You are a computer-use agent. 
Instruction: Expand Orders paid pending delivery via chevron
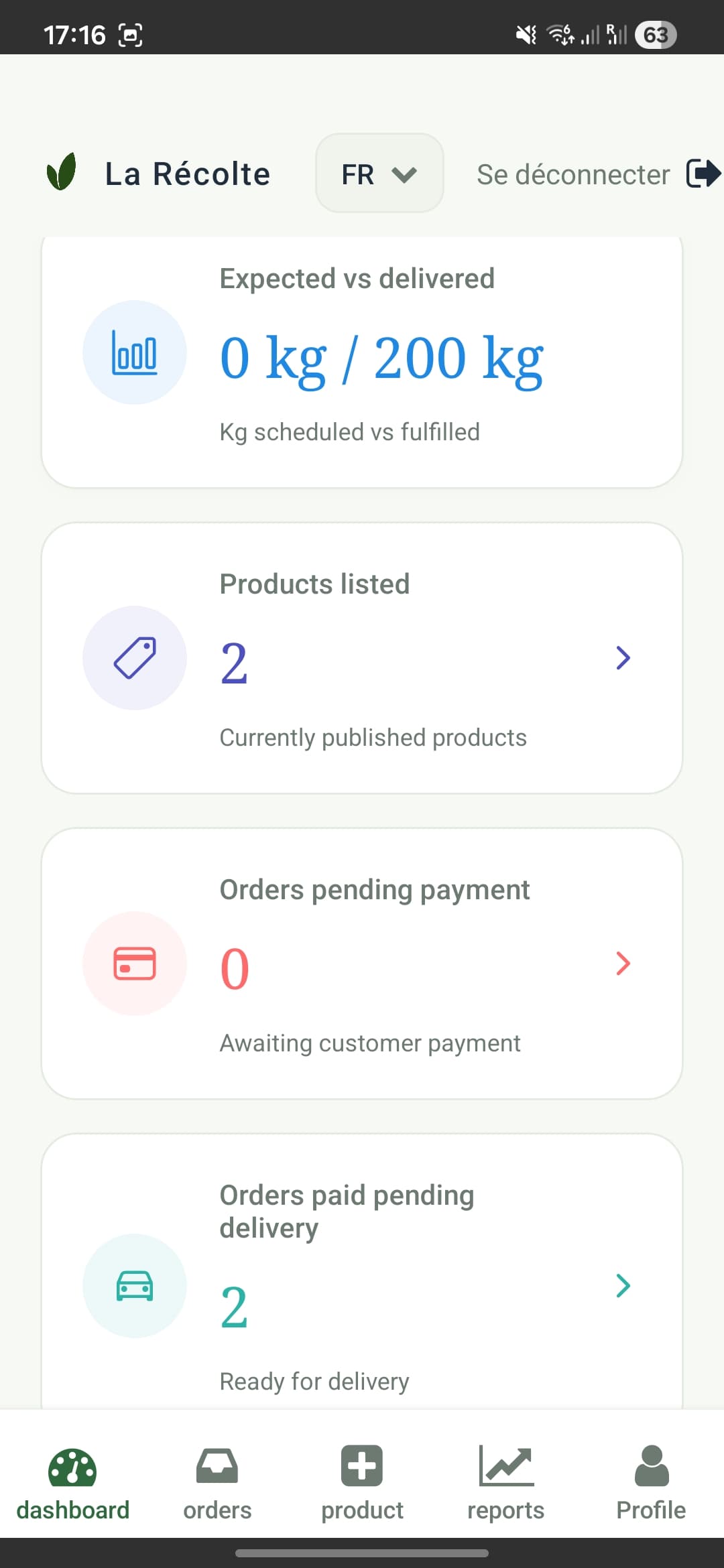tap(623, 1285)
